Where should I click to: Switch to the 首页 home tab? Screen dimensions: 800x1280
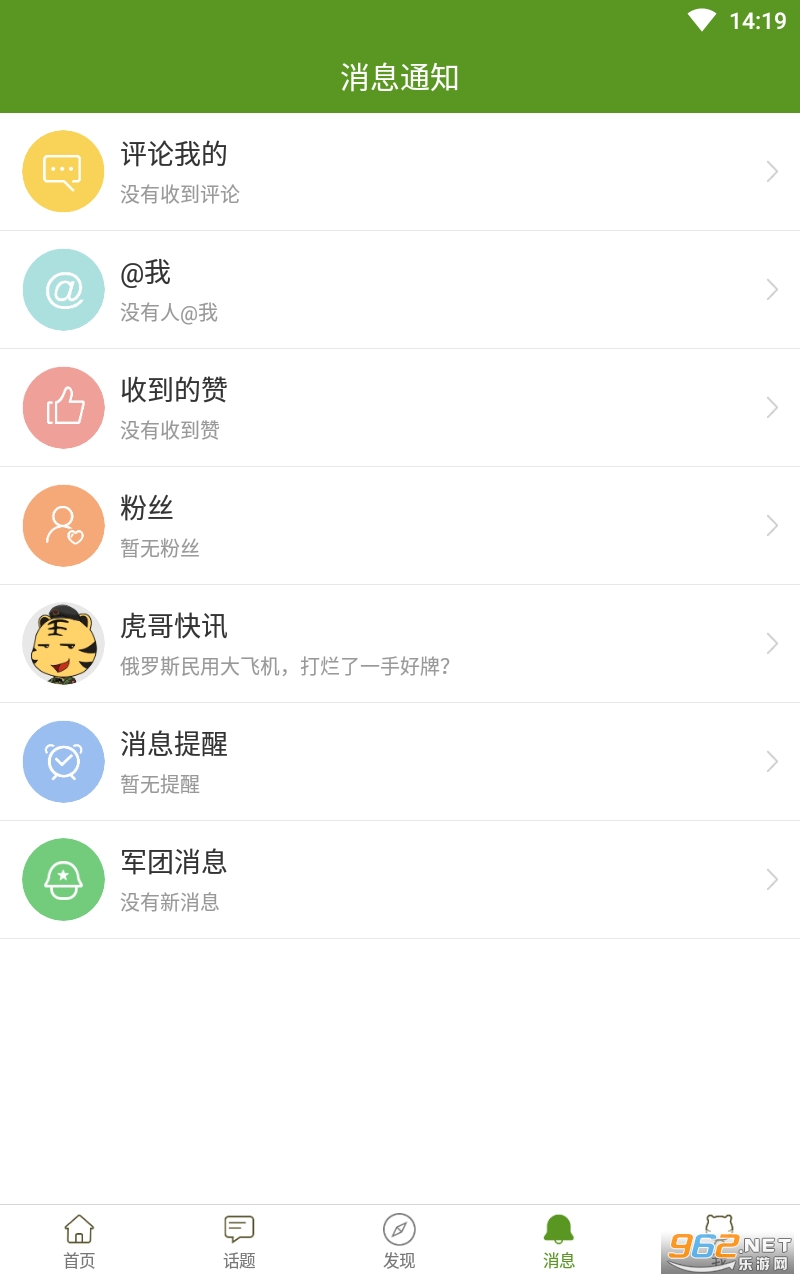[79, 1242]
